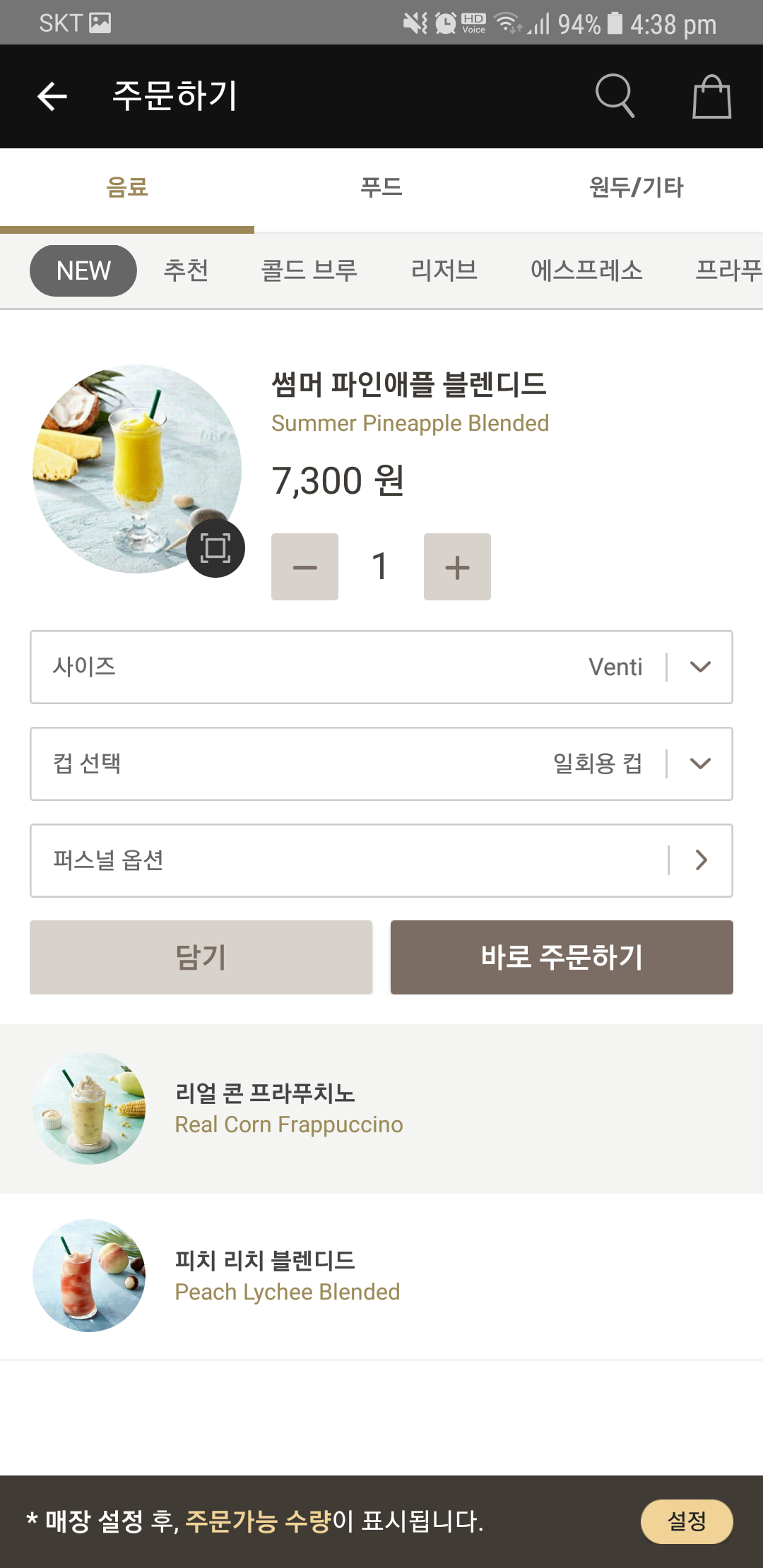763x1568 pixels.
Task: Enlarge the Summer Pineapple Blended image
Action: [x=215, y=548]
